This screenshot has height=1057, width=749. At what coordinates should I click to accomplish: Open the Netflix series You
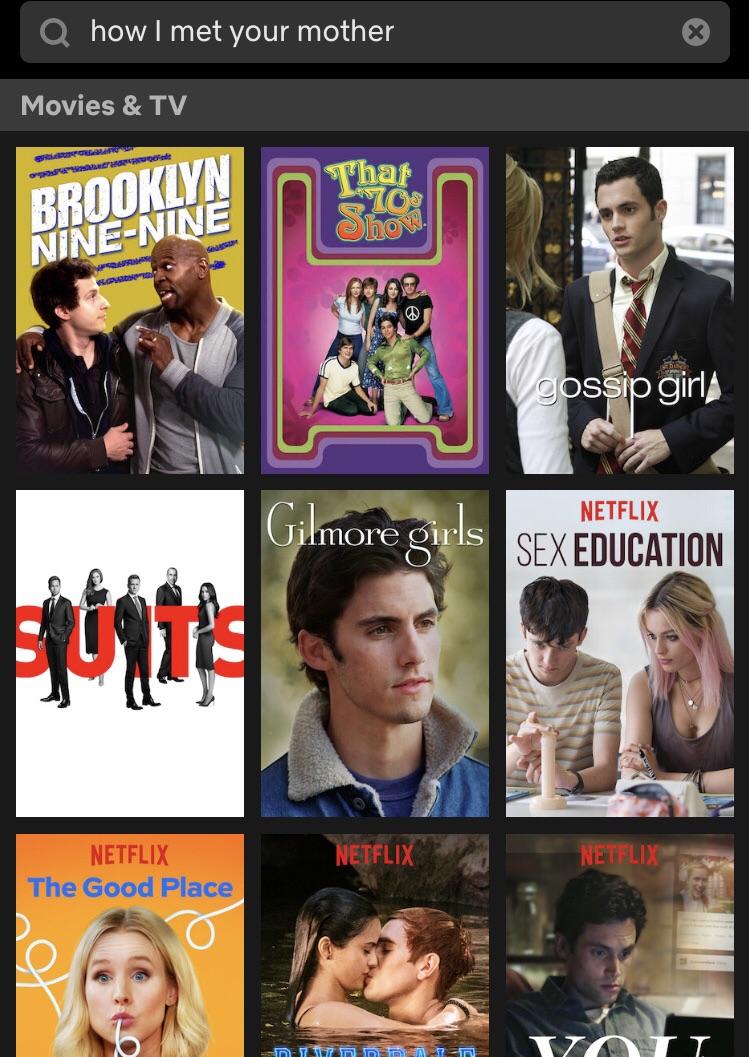click(620, 945)
